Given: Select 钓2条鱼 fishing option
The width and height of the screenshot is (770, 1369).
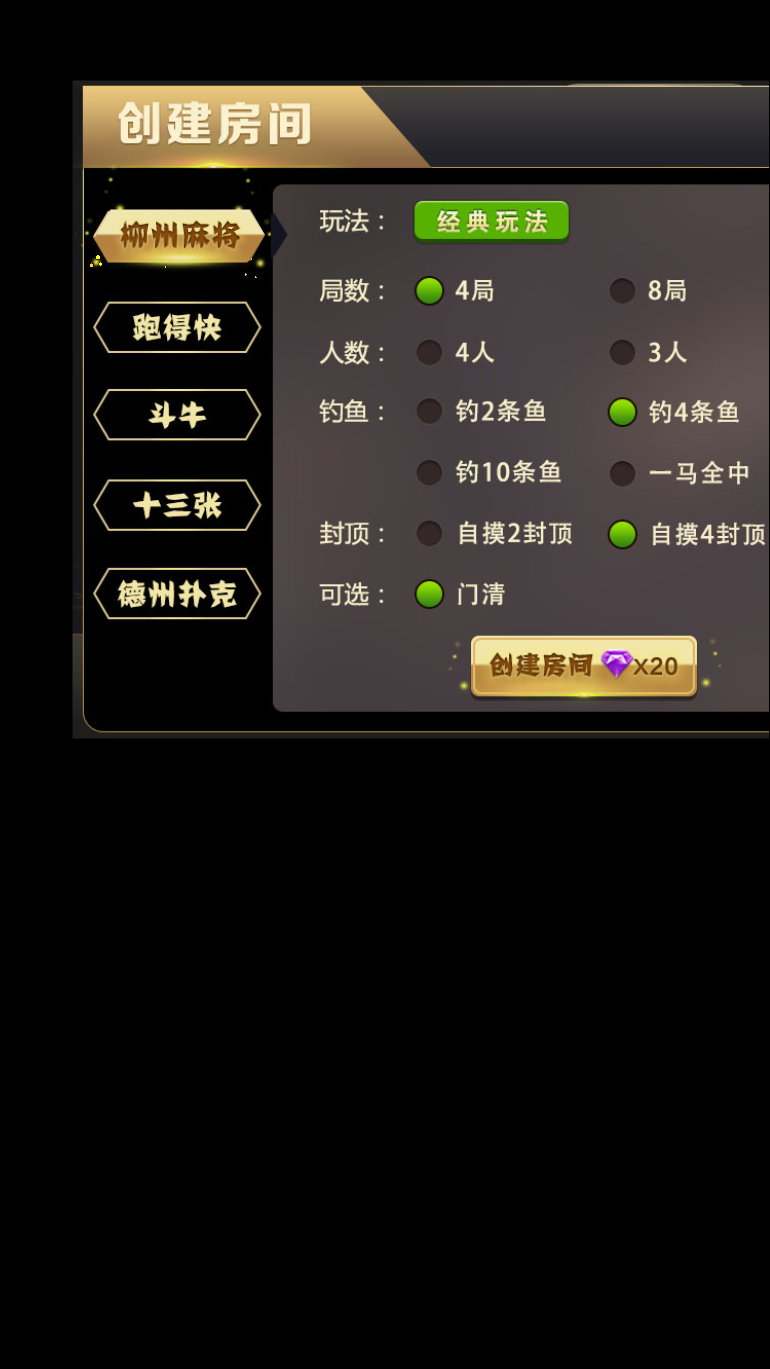Looking at the screenshot, I should pyautogui.click(x=430, y=411).
